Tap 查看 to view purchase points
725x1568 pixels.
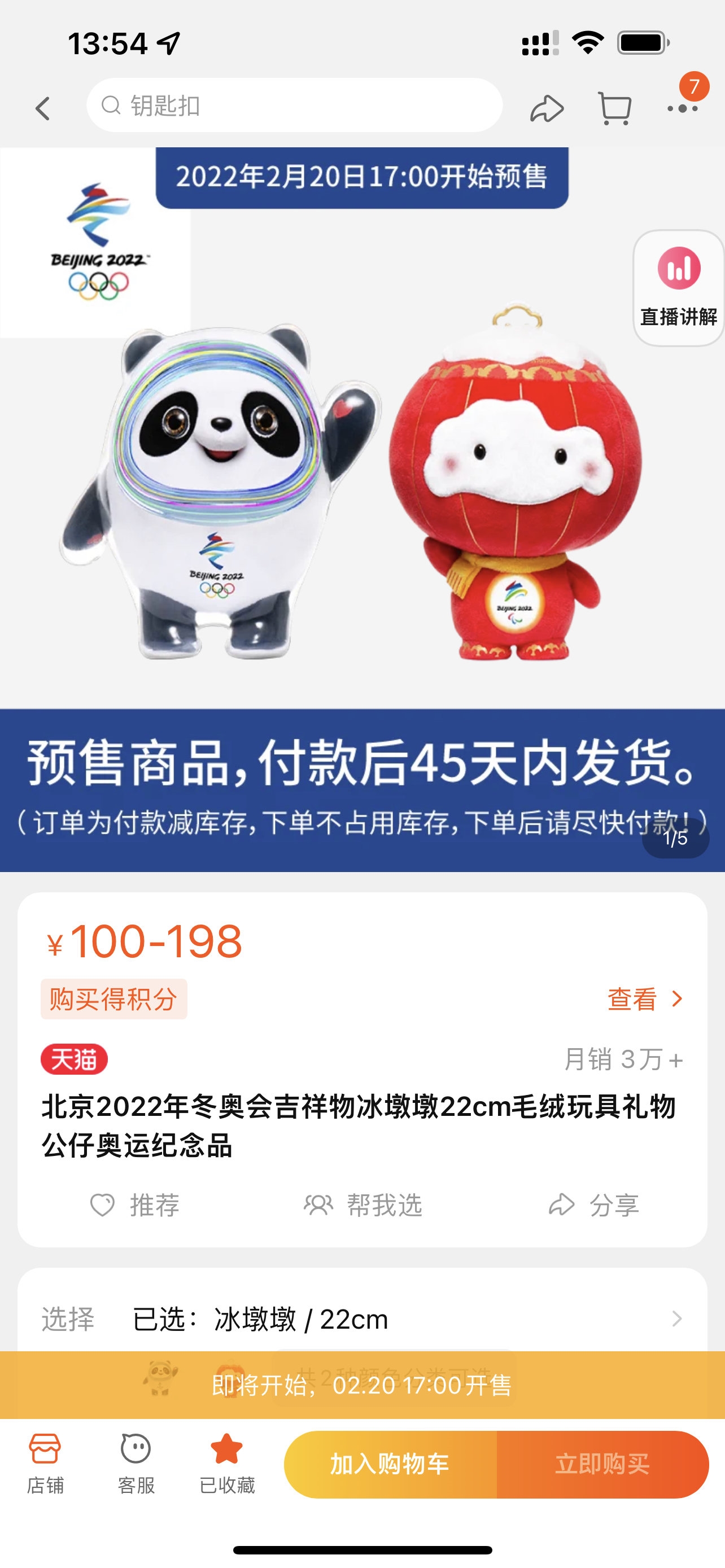[x=645, y=999]
